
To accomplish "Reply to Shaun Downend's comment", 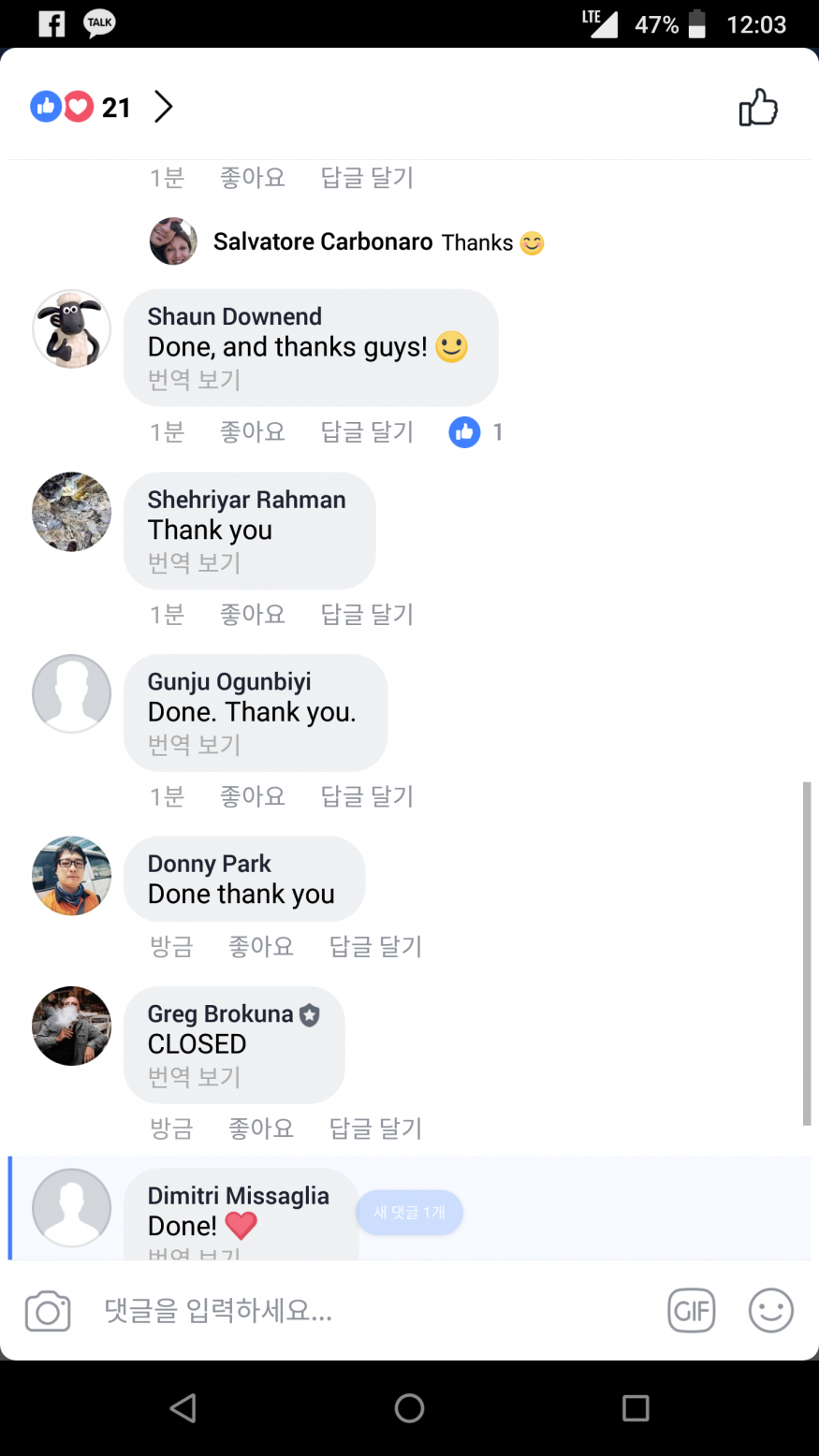I will click(x=367, y=431).
